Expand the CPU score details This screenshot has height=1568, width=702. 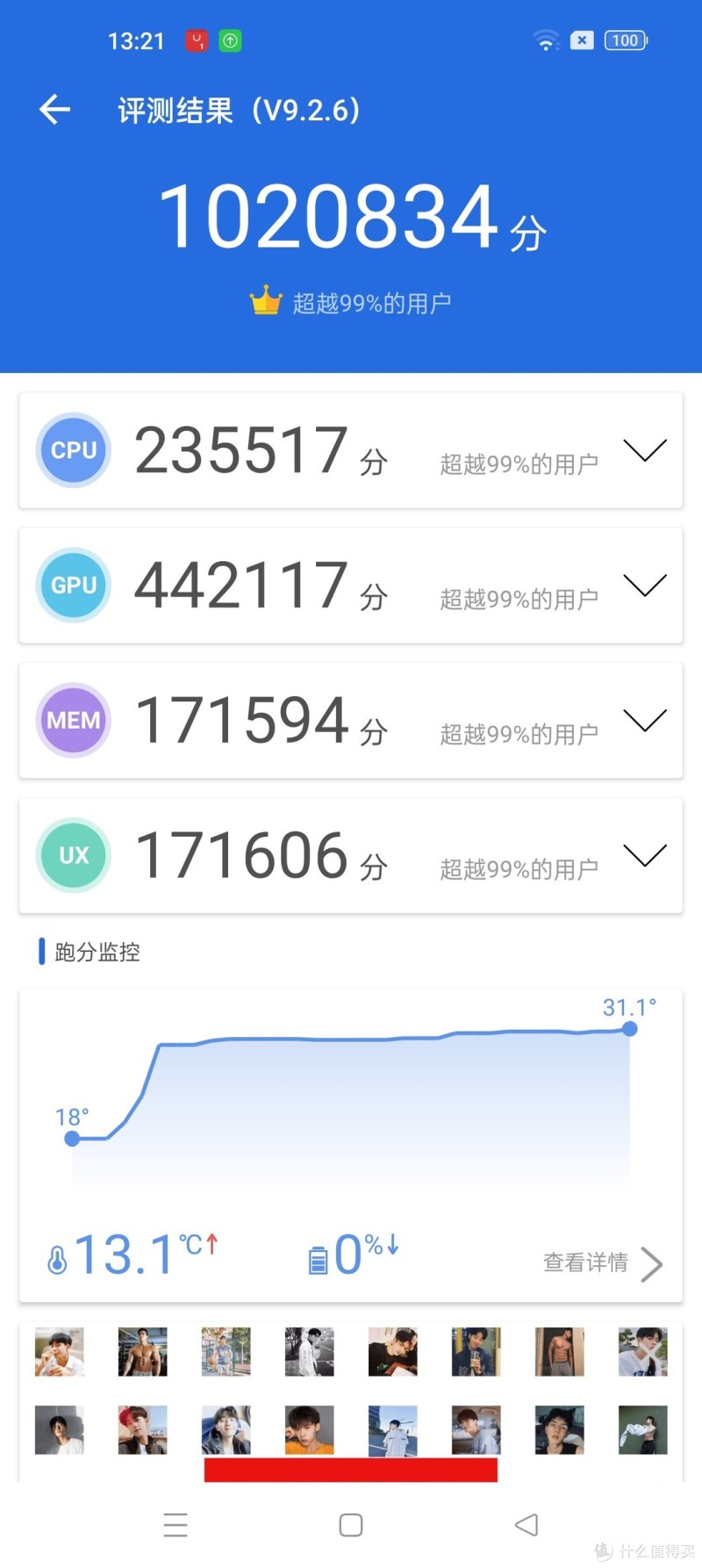(x=645, y=450)
